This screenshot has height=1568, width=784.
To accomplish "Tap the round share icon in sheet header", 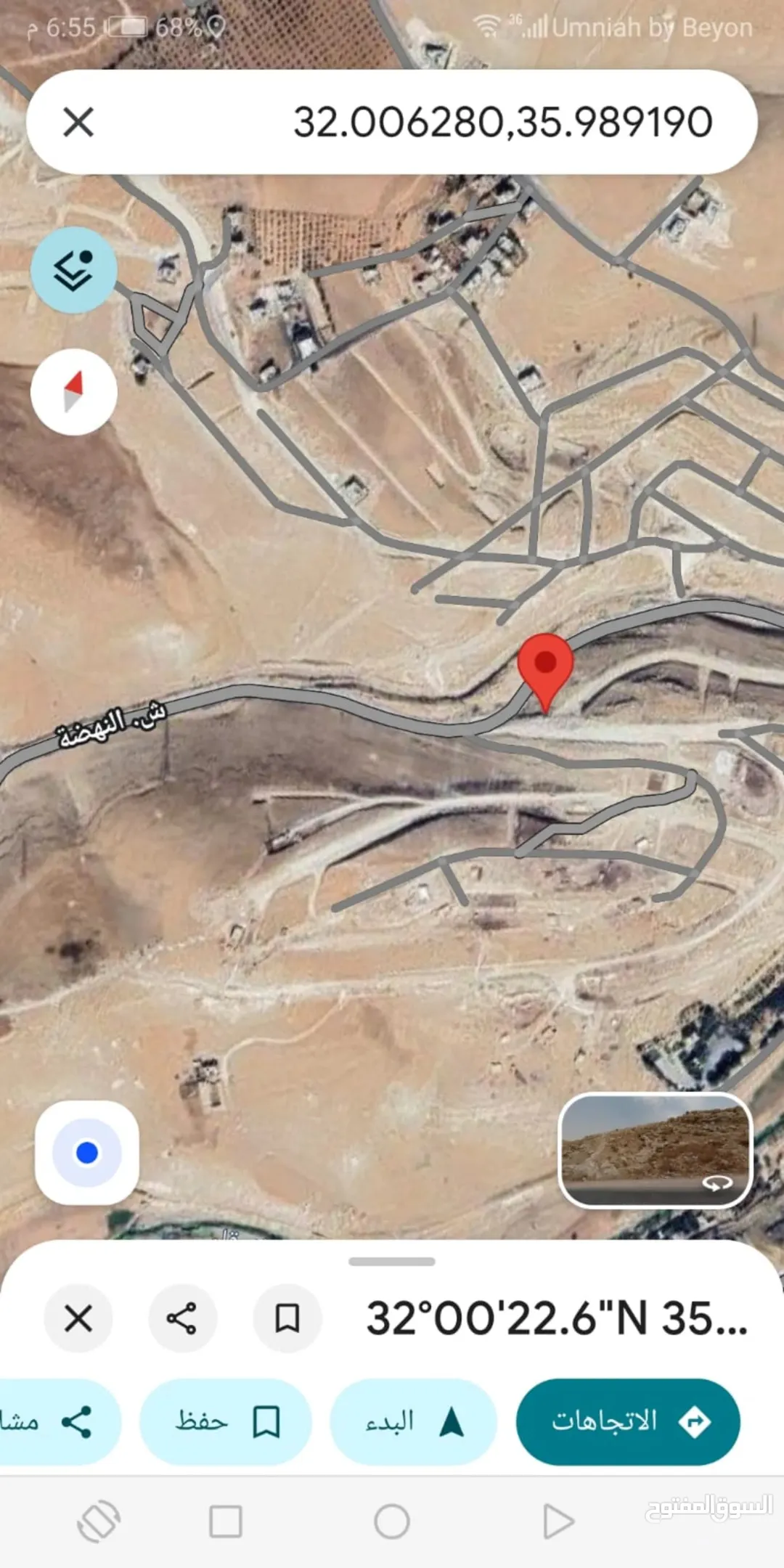I will pos(182,1318).
